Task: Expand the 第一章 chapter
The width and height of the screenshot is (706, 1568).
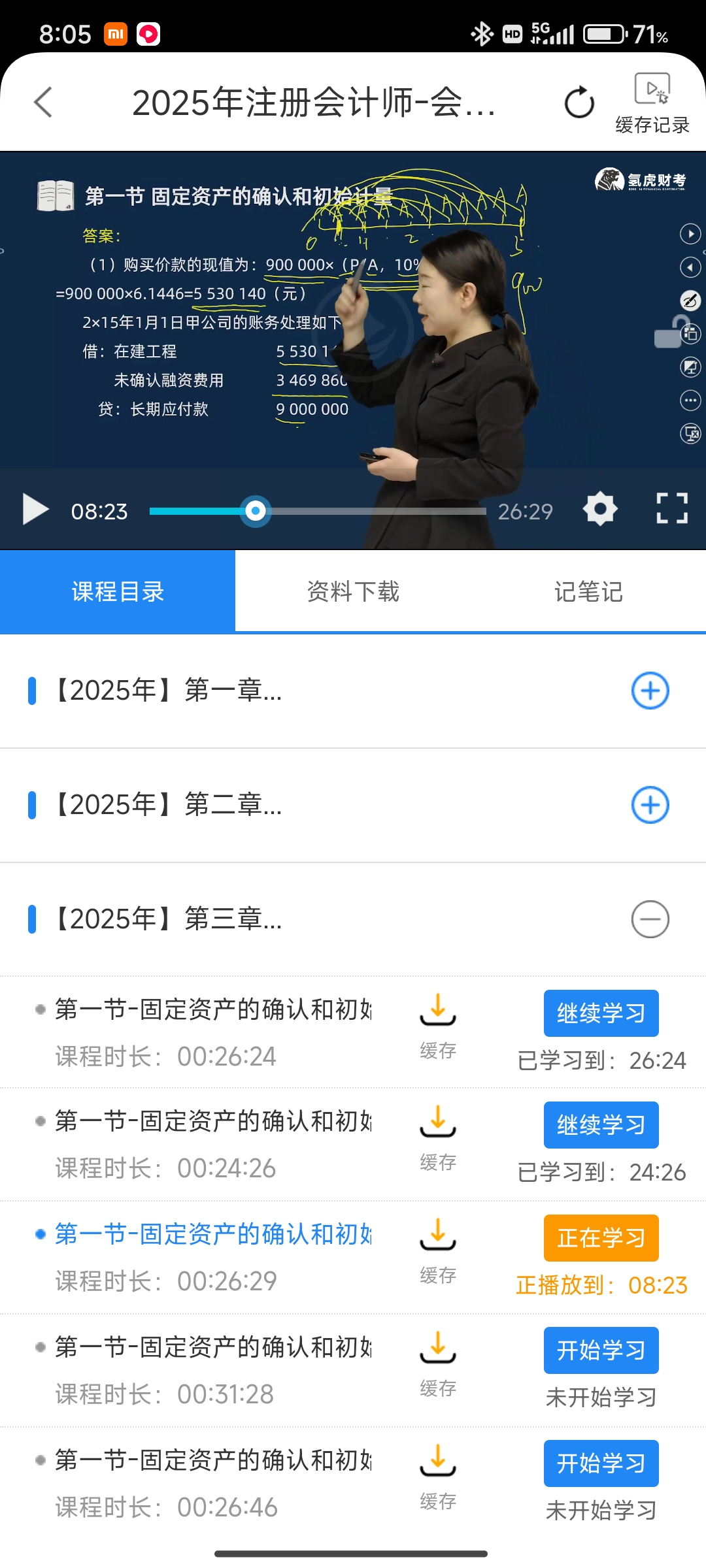Action: coord(650,691)
